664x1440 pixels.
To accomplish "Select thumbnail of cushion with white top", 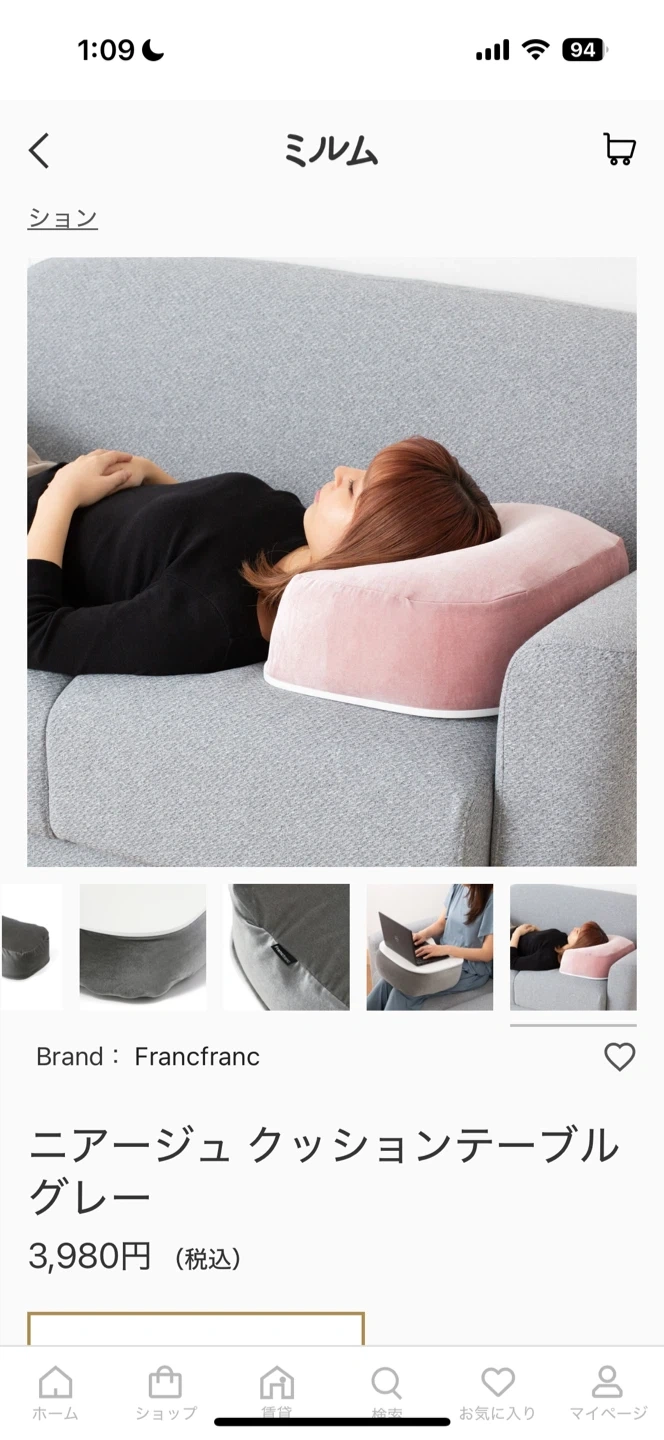I will tap(143, 946).
